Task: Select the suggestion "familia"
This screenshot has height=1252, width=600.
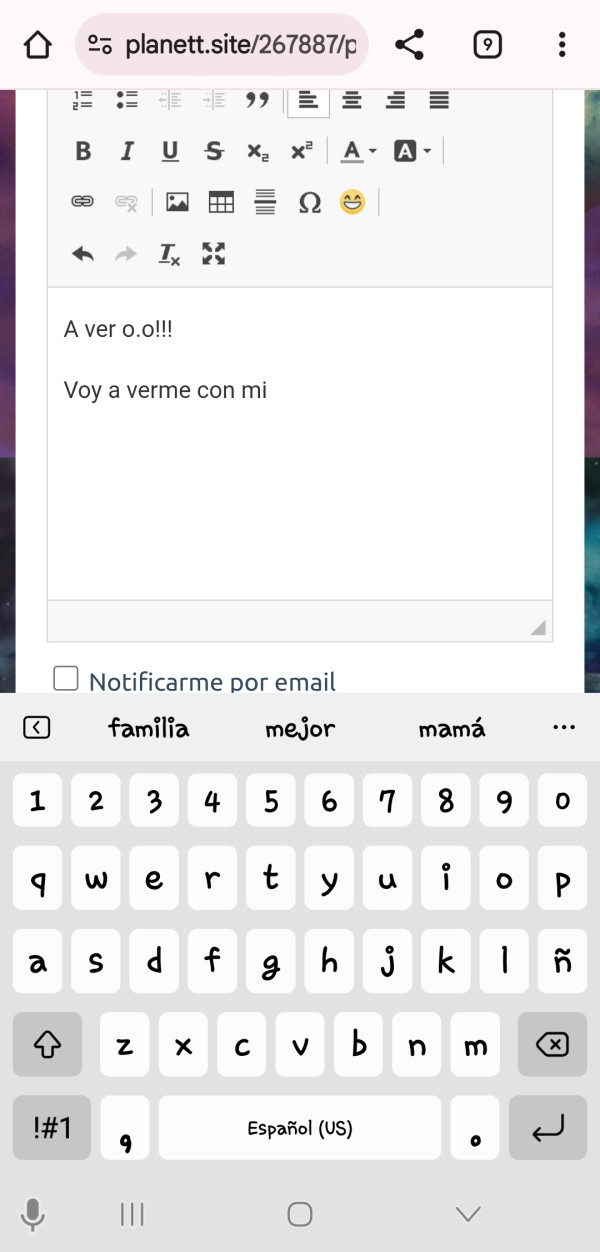Action: [x=149, y=728]
